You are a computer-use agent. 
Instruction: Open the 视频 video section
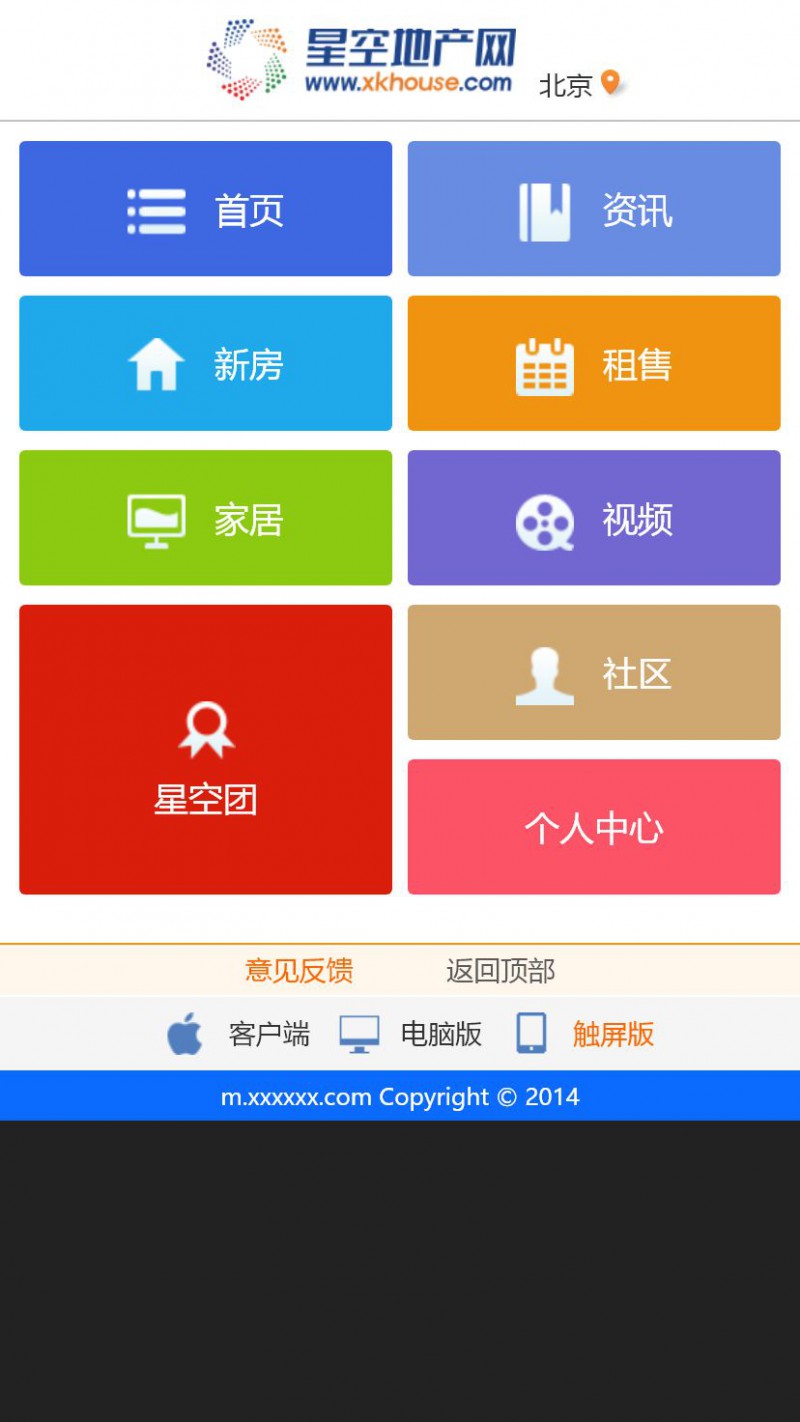click(x=594, y=518)
